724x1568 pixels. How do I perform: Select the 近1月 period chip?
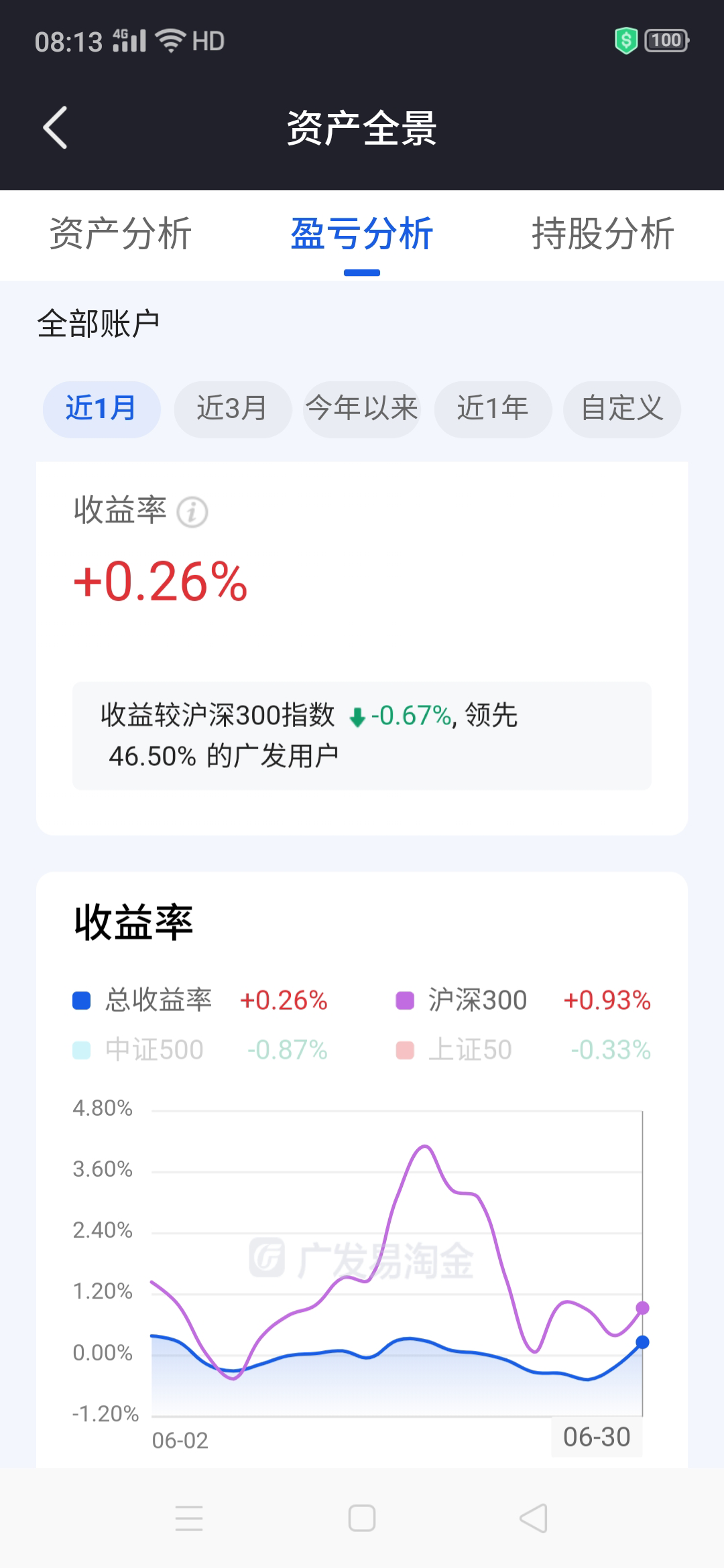101,409
